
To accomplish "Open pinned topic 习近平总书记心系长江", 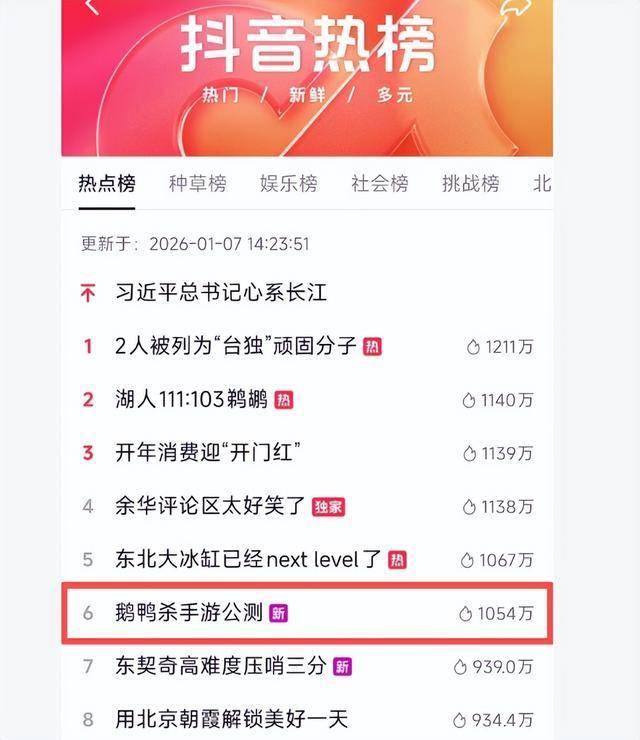I will coord(220,293).
